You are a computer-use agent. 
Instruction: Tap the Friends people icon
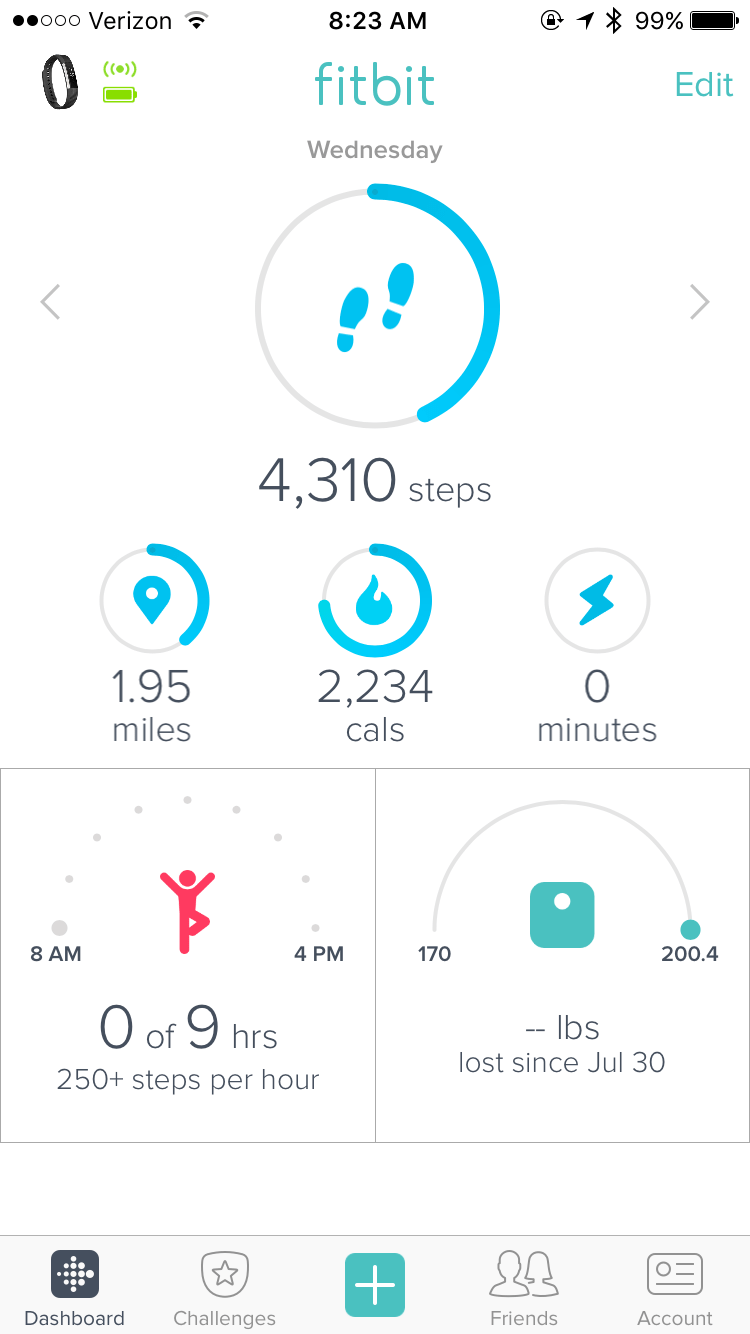[x=524, y=1272]
